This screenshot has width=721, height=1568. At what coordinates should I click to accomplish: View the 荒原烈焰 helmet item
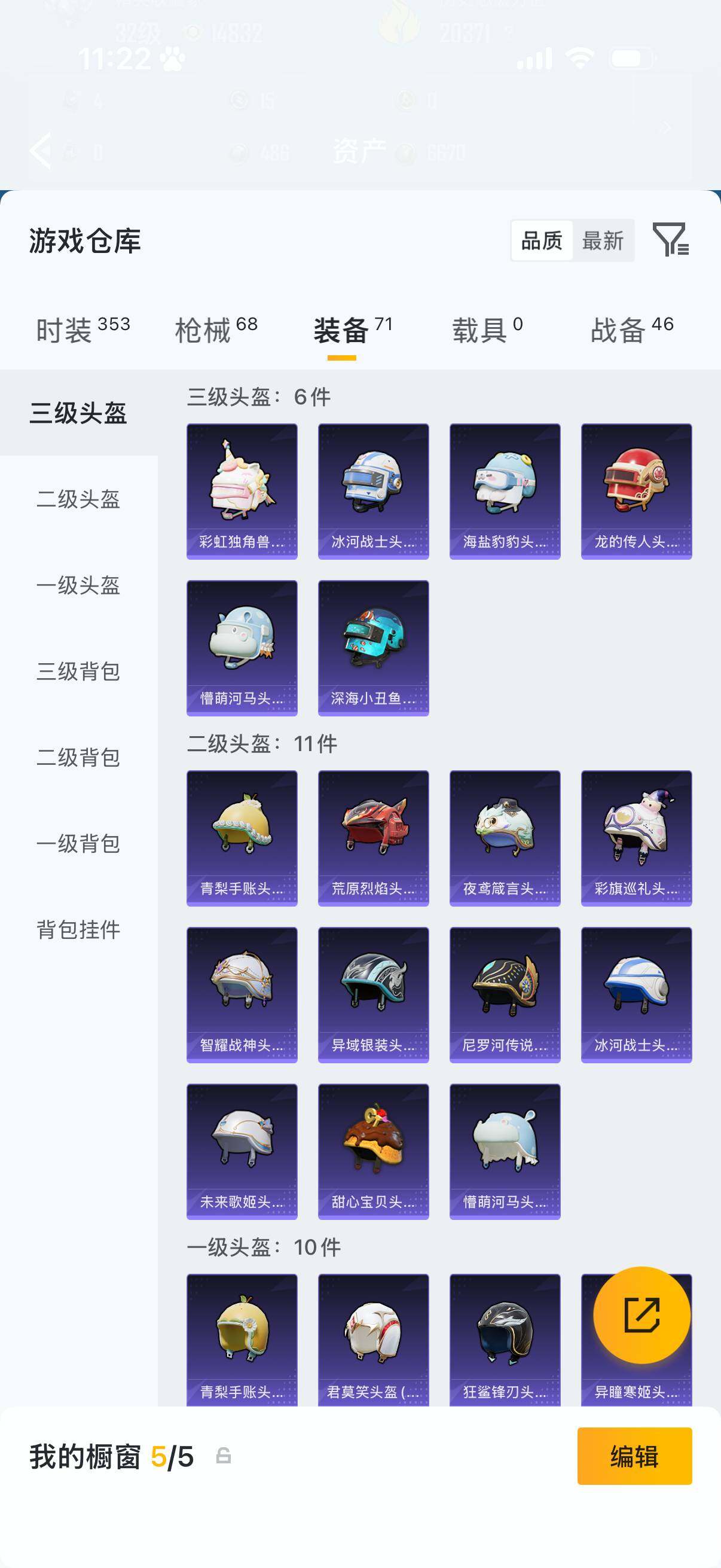[x=373, y=838]
